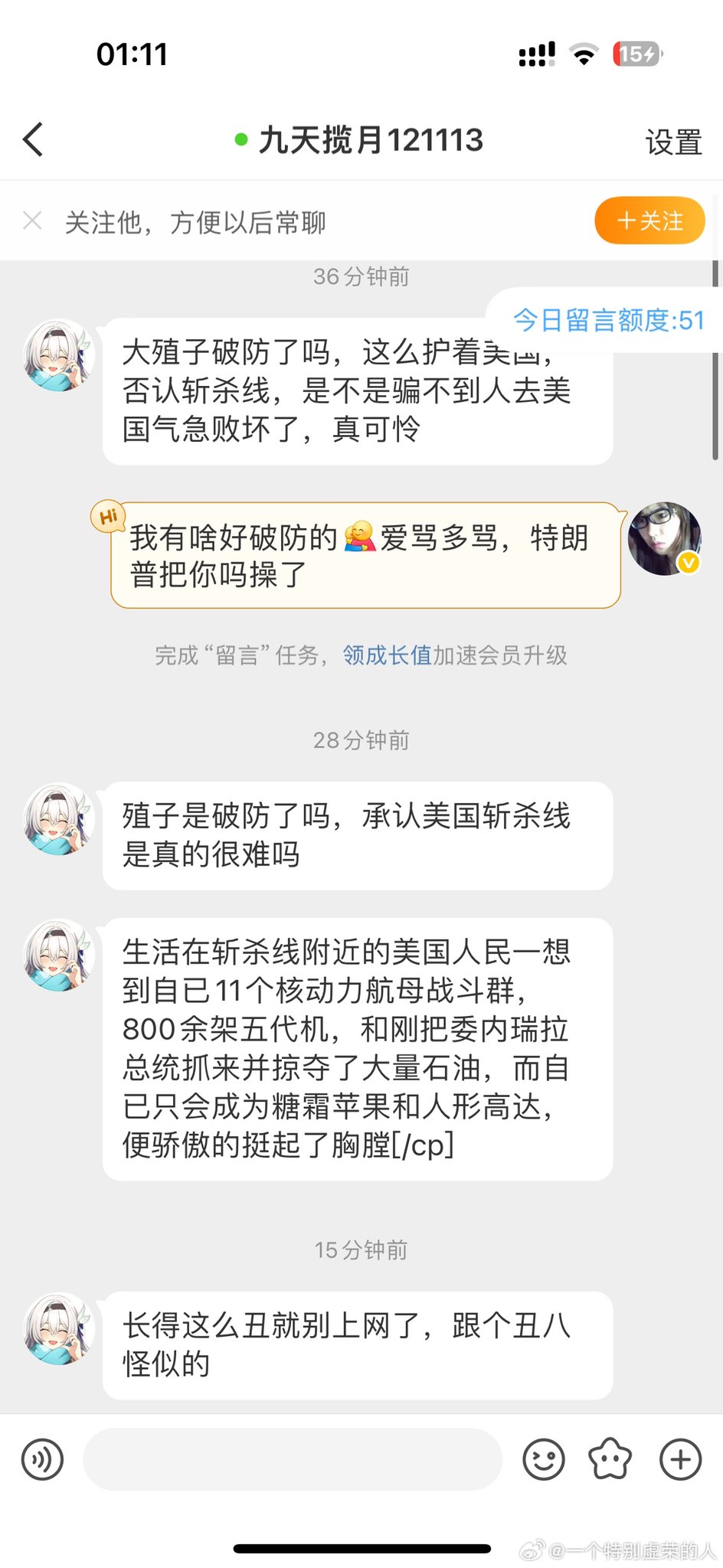Go back from the chat
Screen dimensions: 723x1568
34,140
